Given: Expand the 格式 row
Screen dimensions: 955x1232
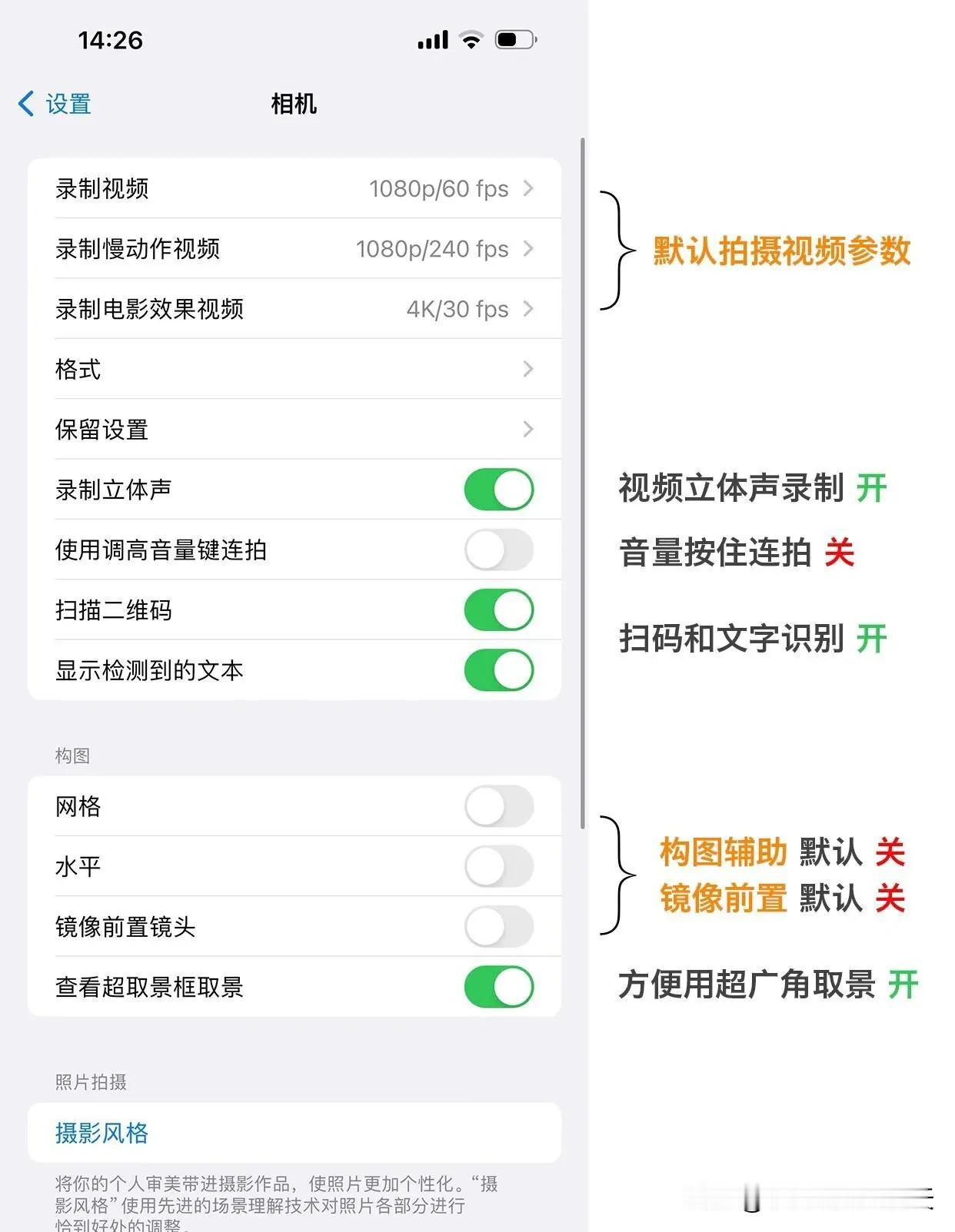Looking at the screenshot, I should (x=528, y=369).
